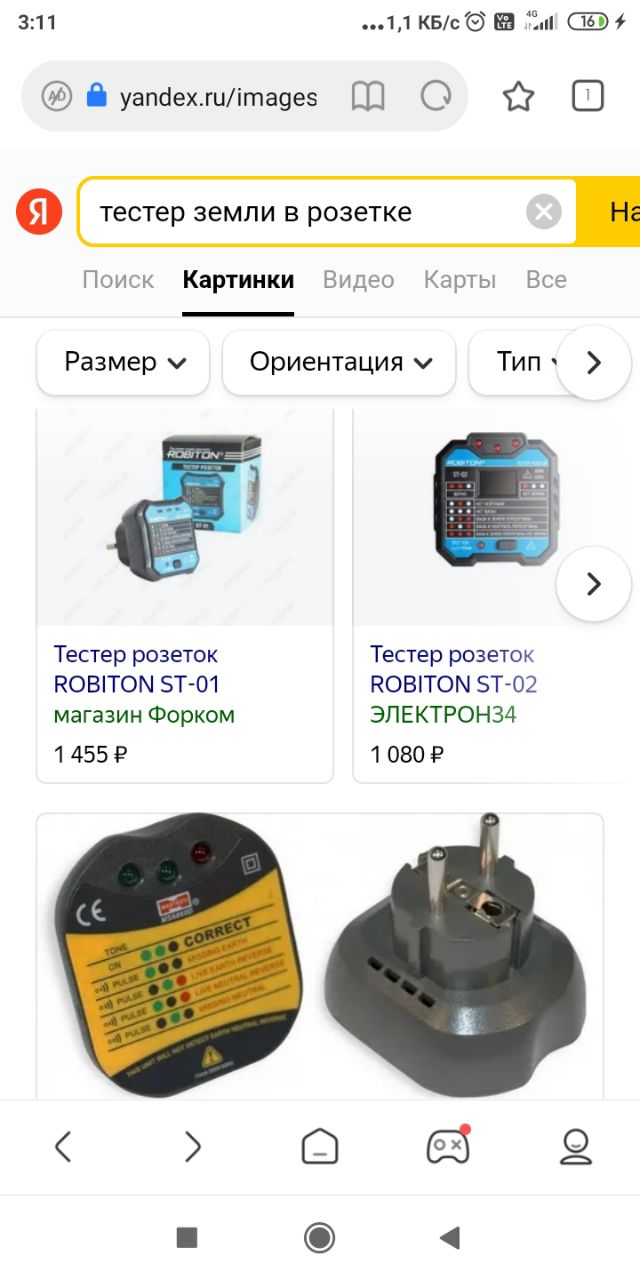
Task: Expand the Ориентация filter
Action: [339, 362]
